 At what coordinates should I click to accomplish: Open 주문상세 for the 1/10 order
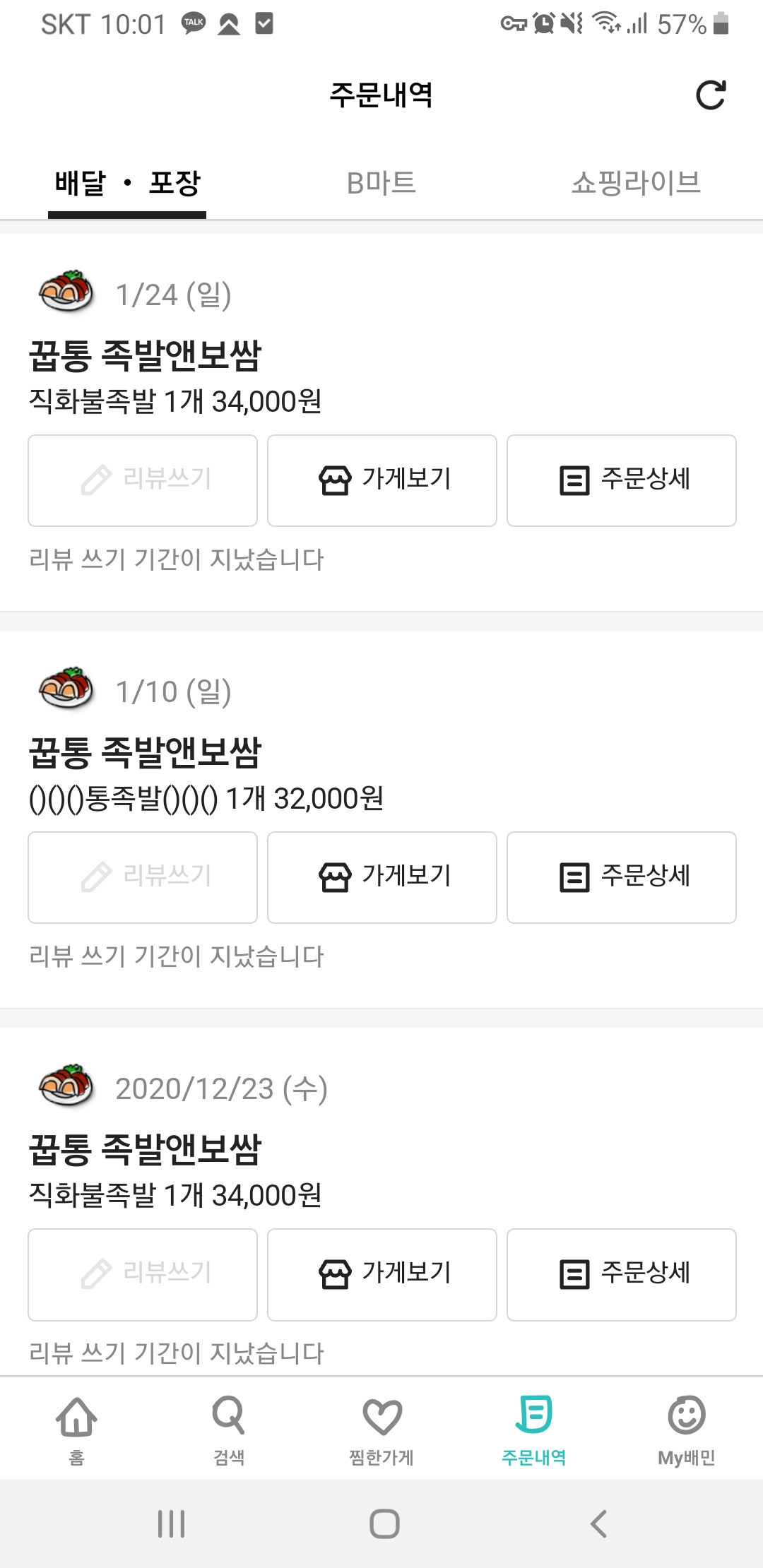click(x=622, y=877)
